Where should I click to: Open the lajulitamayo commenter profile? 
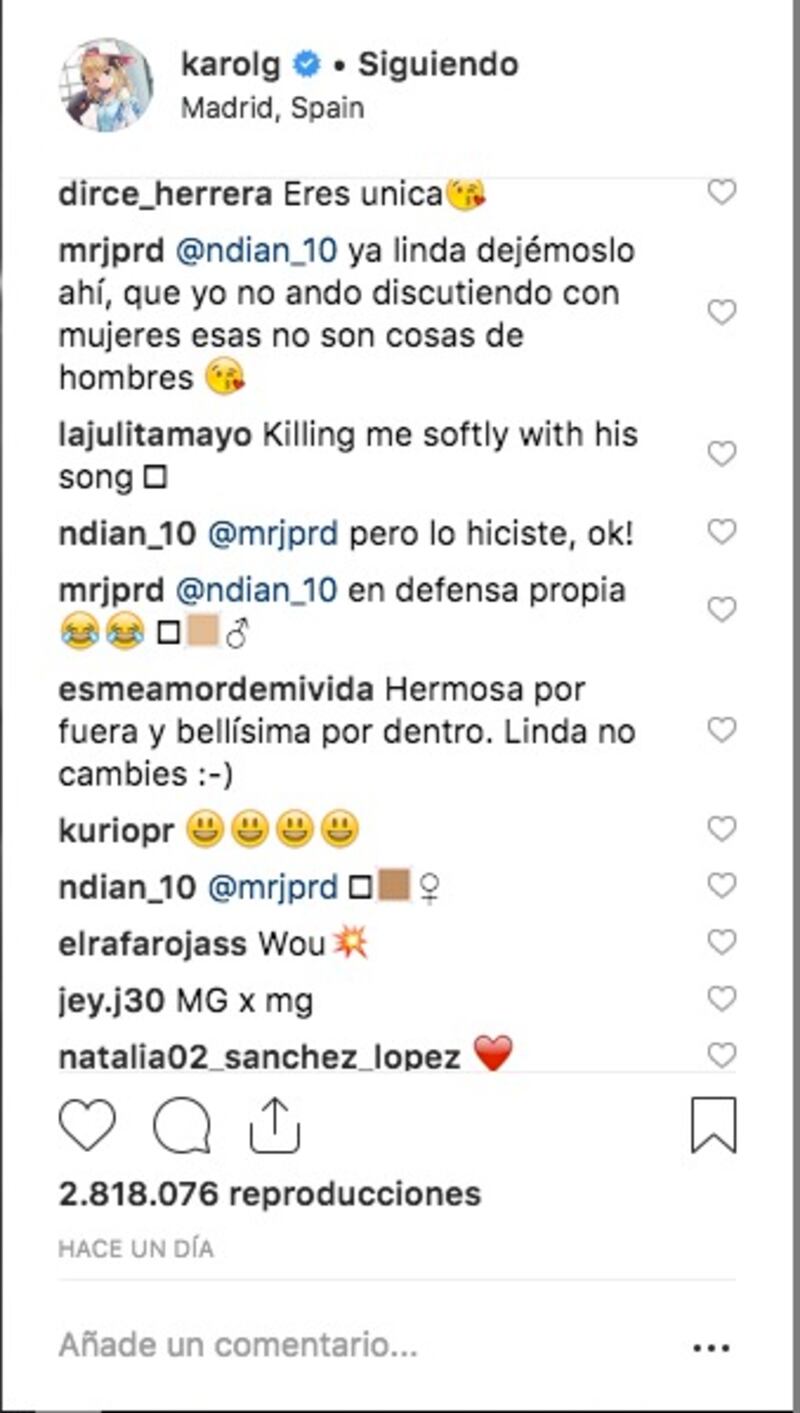click(155, 436)
